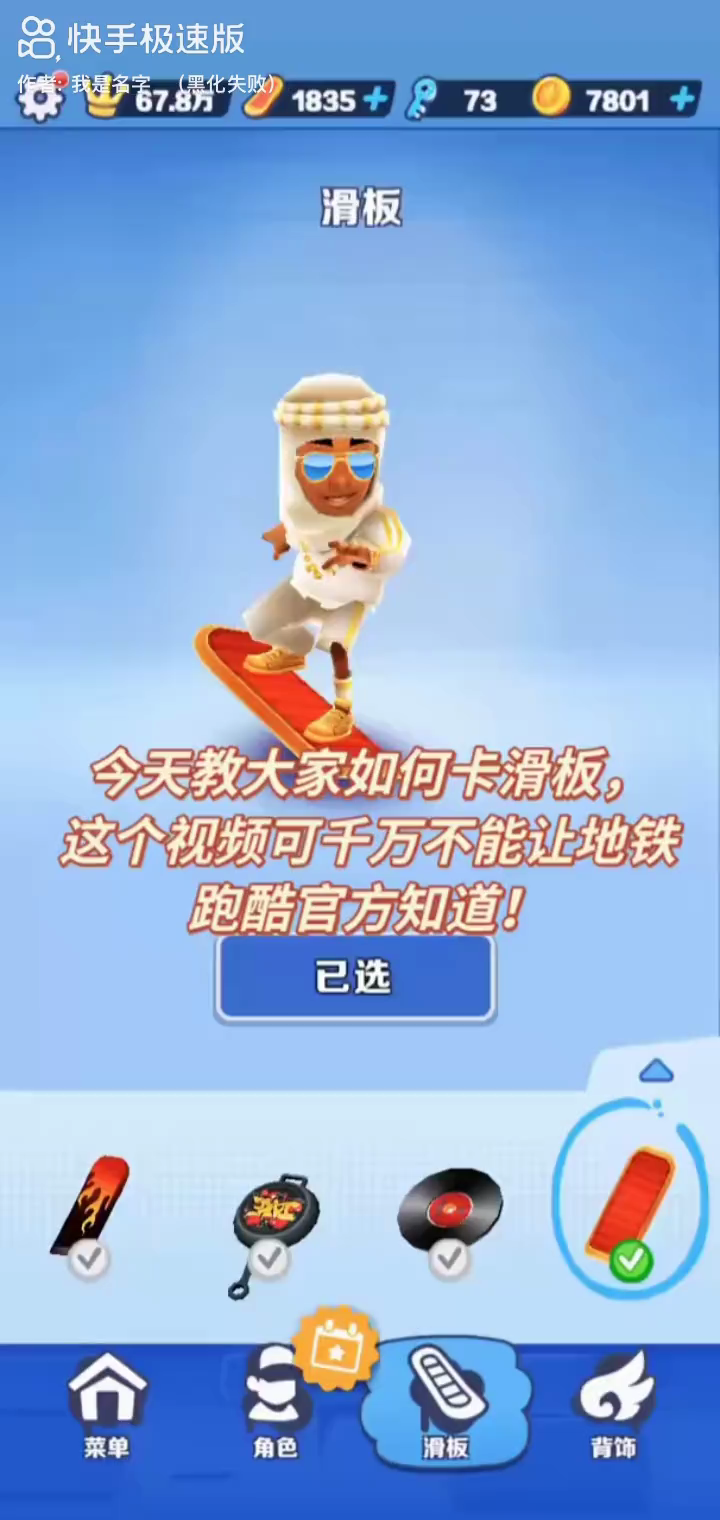Viewport: 720px width, 1520px height.
Task: Open the calendar event badge
Action: point(335,1348)
